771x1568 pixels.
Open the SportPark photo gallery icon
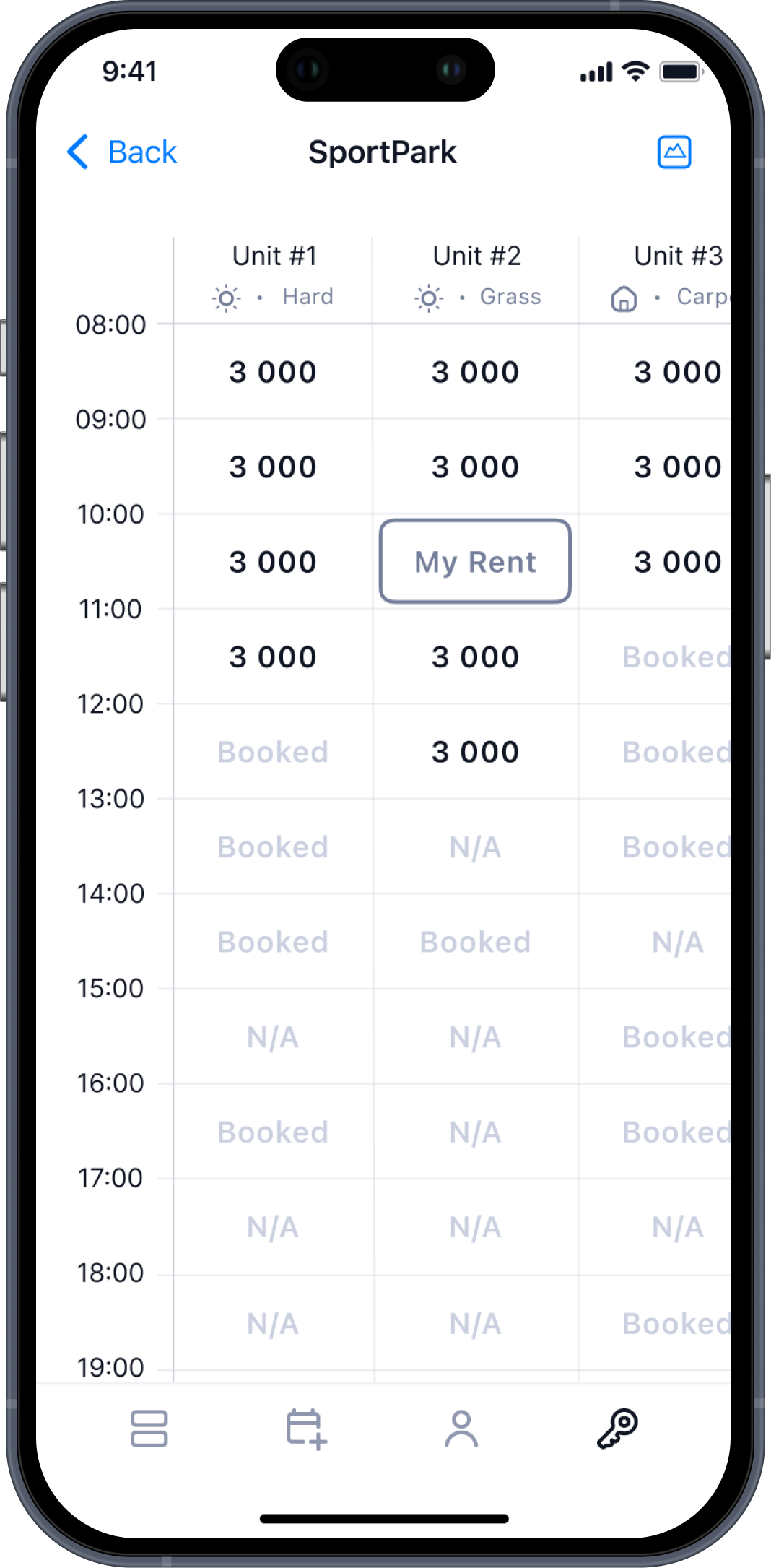click(674, 152)
